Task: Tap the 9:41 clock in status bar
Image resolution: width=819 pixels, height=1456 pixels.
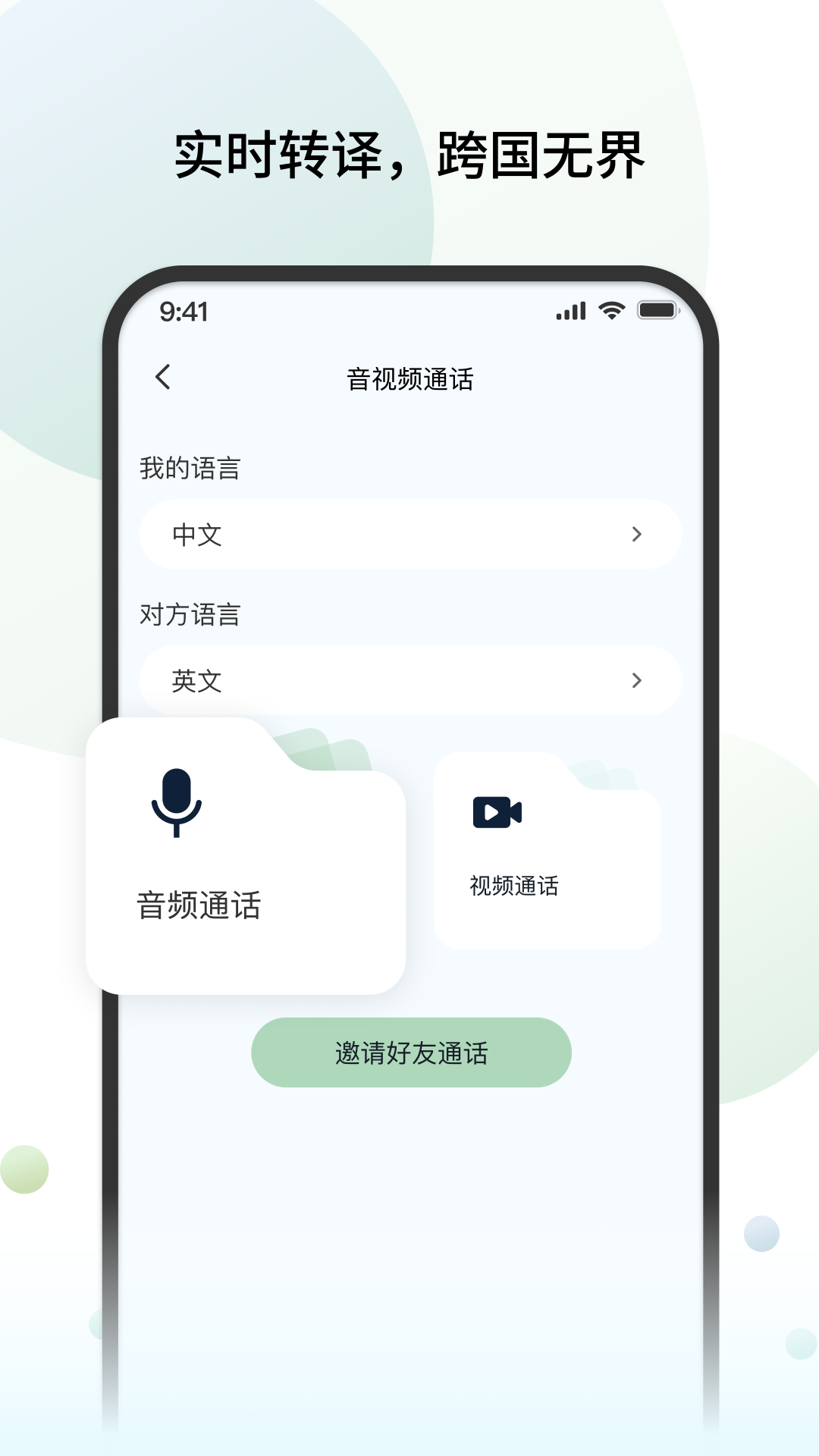Action: click(x=185, y=311)
